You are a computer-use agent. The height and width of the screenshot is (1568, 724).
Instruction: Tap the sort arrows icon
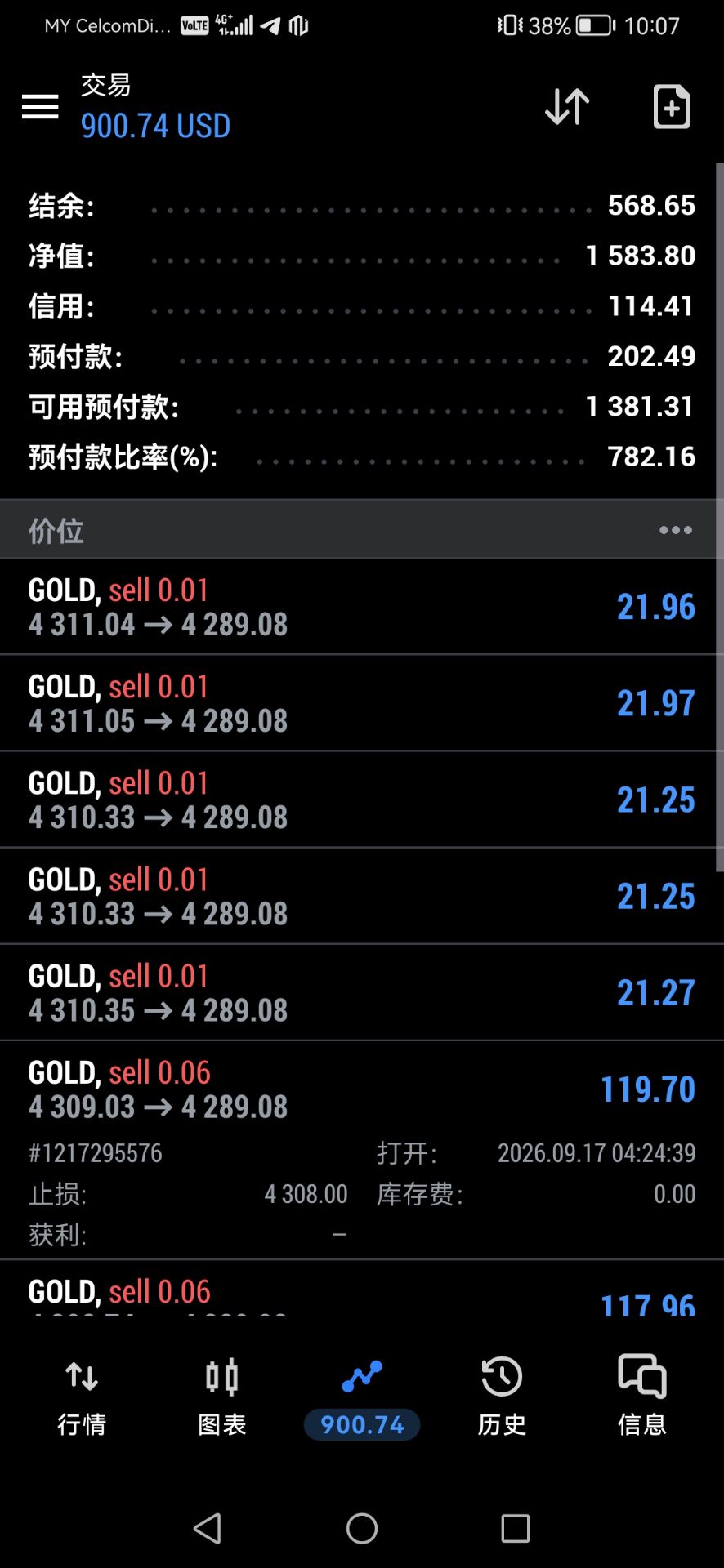click(x=567, y=106)
